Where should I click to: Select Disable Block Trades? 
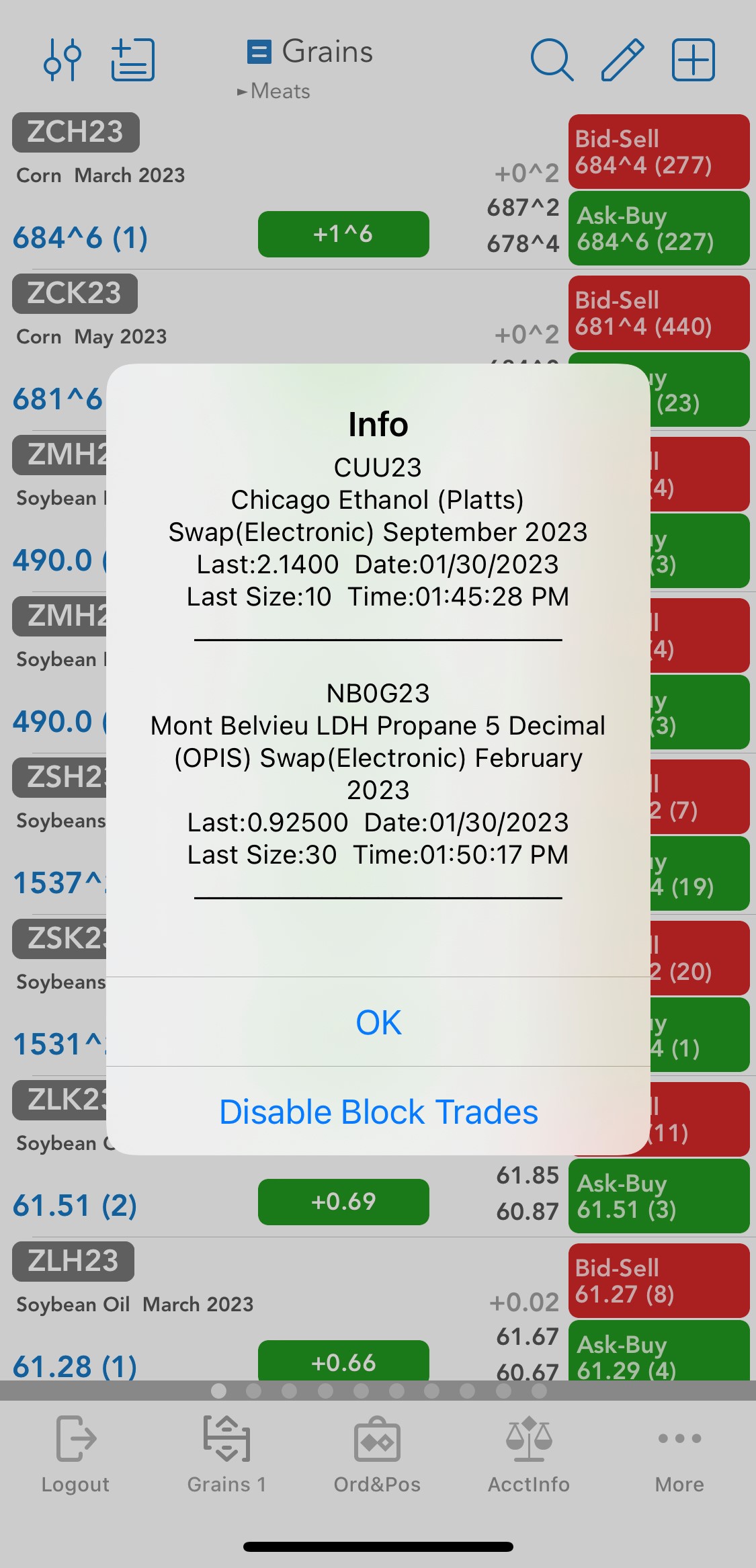[378, 1112]
